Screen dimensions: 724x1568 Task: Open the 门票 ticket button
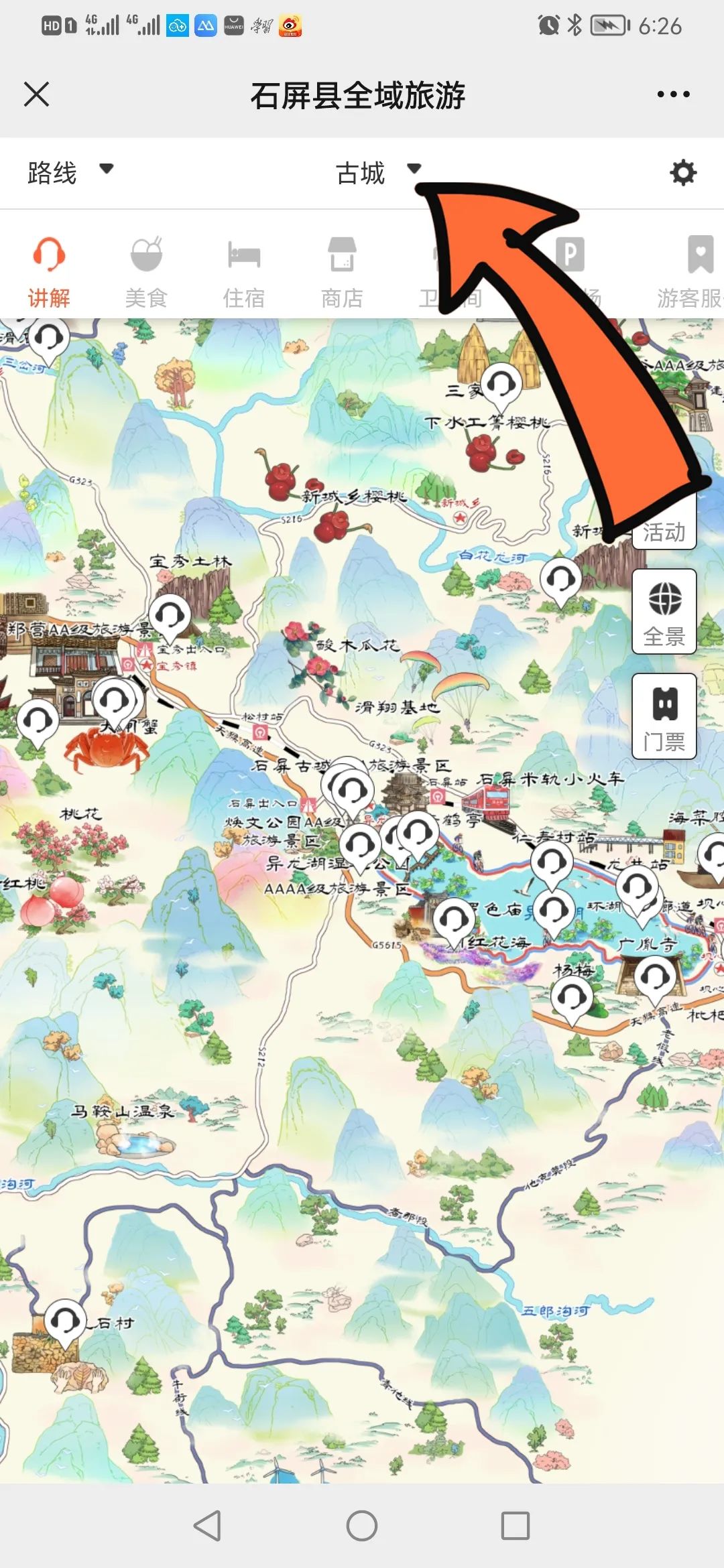click(x=664, y=716)
